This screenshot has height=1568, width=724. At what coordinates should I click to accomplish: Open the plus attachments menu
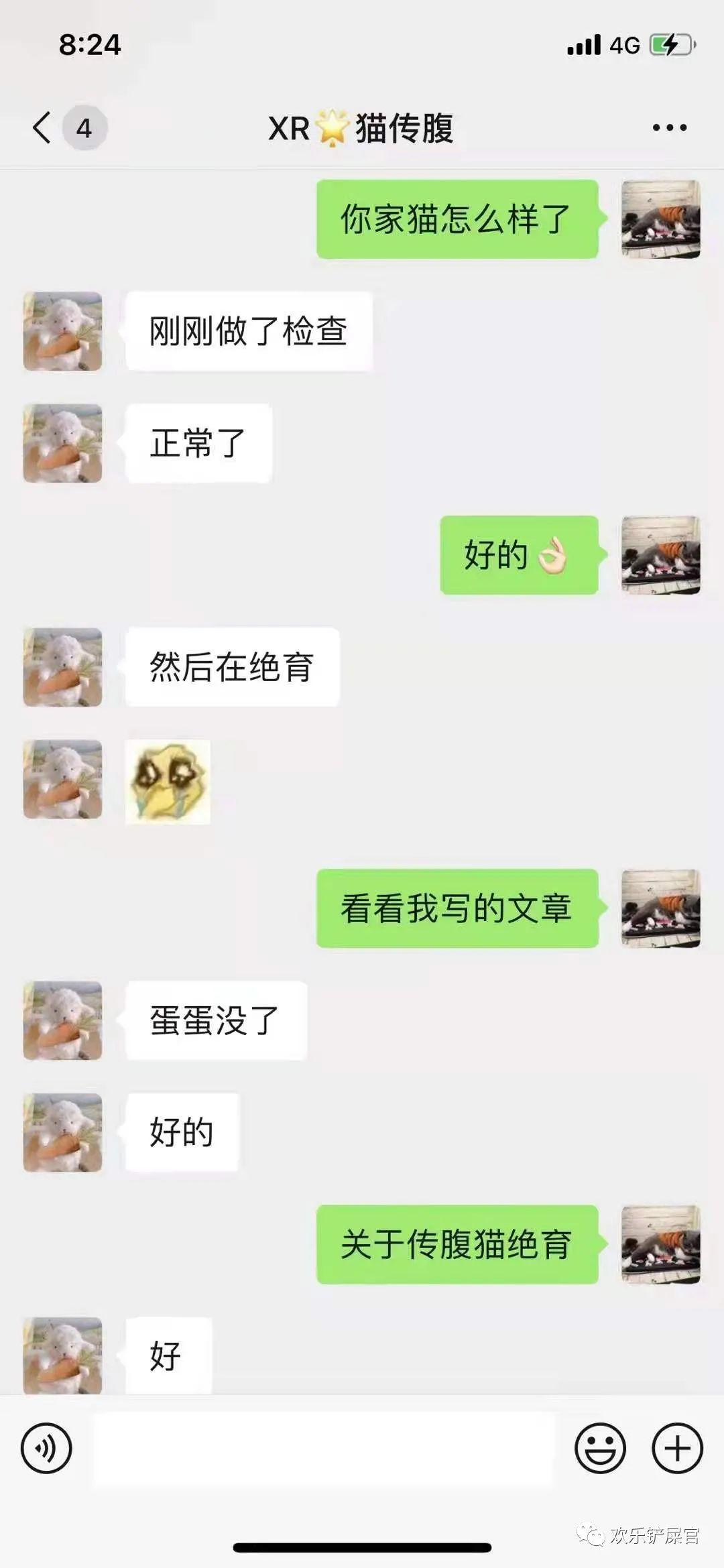pyautogui.click(x=677, y=1448)
